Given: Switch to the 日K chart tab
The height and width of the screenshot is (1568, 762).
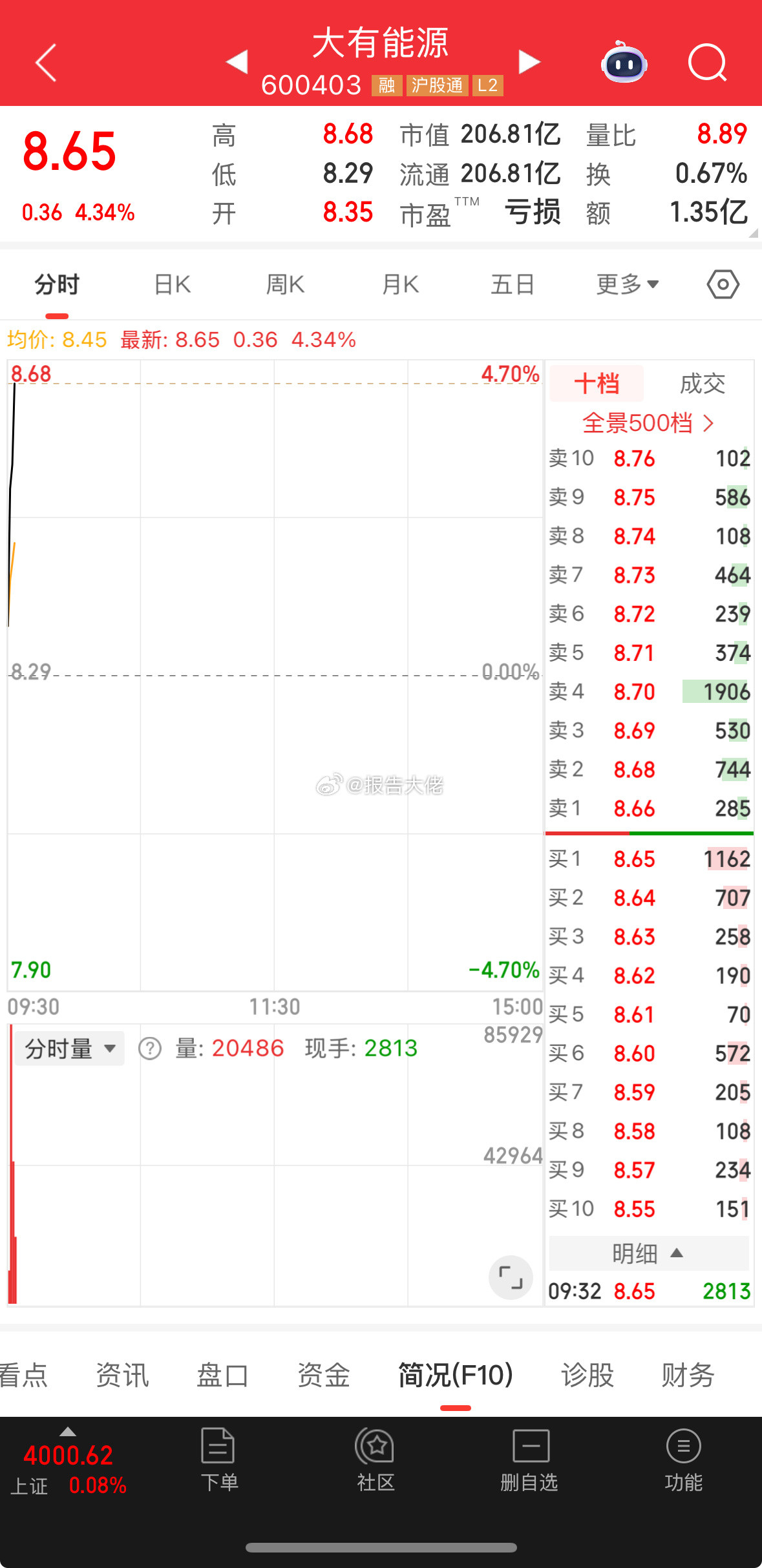Looking at the screenshot, I should (172, 284).
